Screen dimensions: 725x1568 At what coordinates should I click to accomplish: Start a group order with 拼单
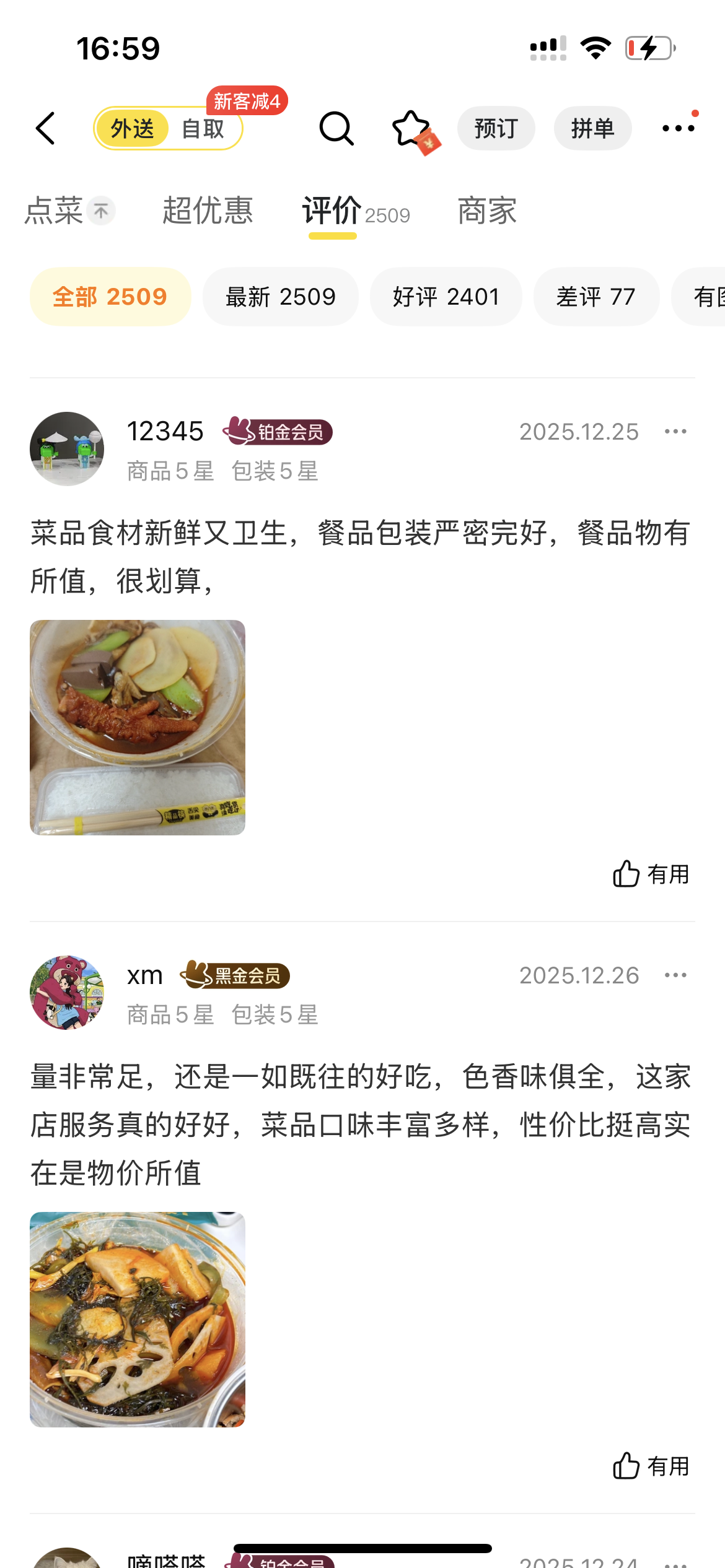[x=592, y=129]
